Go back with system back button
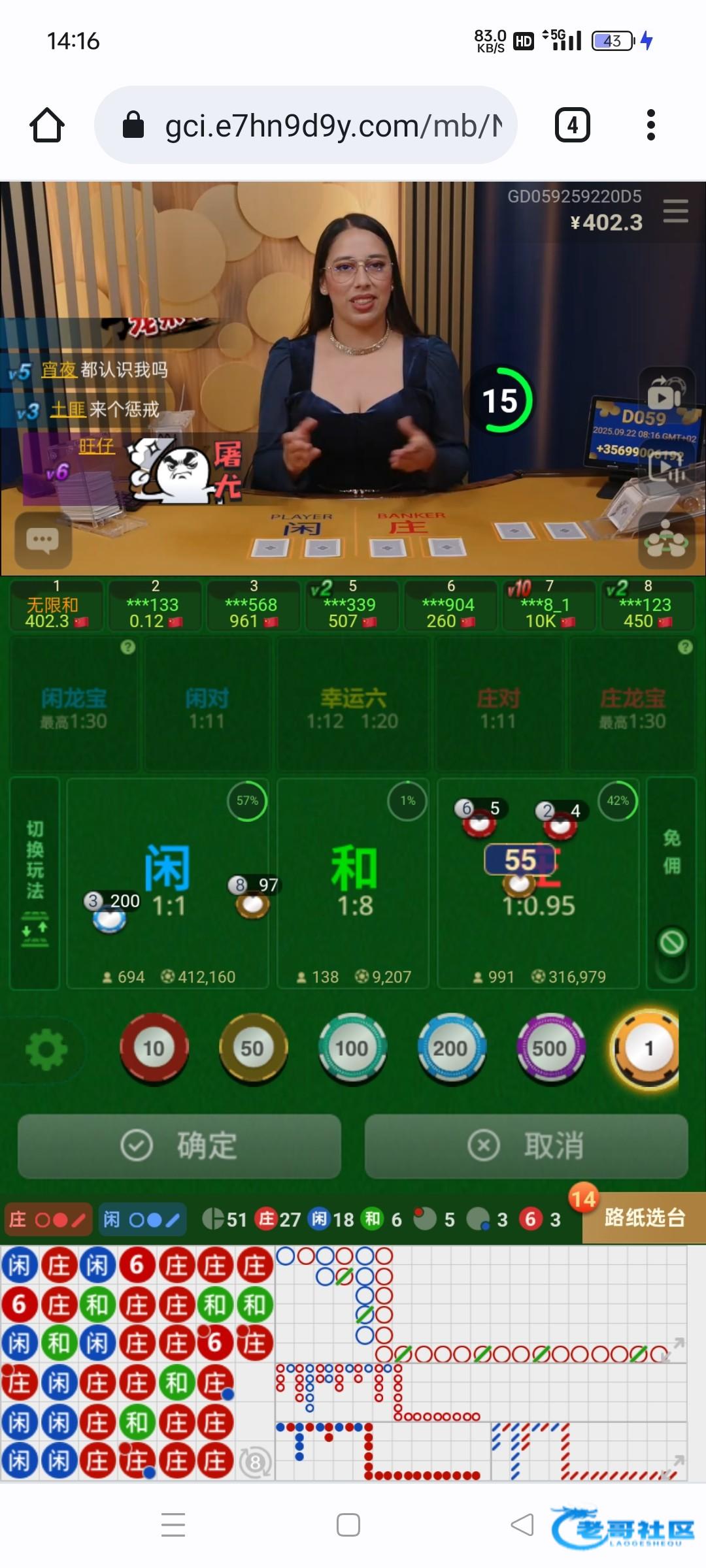This screenshot has height=1568, width=706. pyautogui.click(x=522, y=1526)
